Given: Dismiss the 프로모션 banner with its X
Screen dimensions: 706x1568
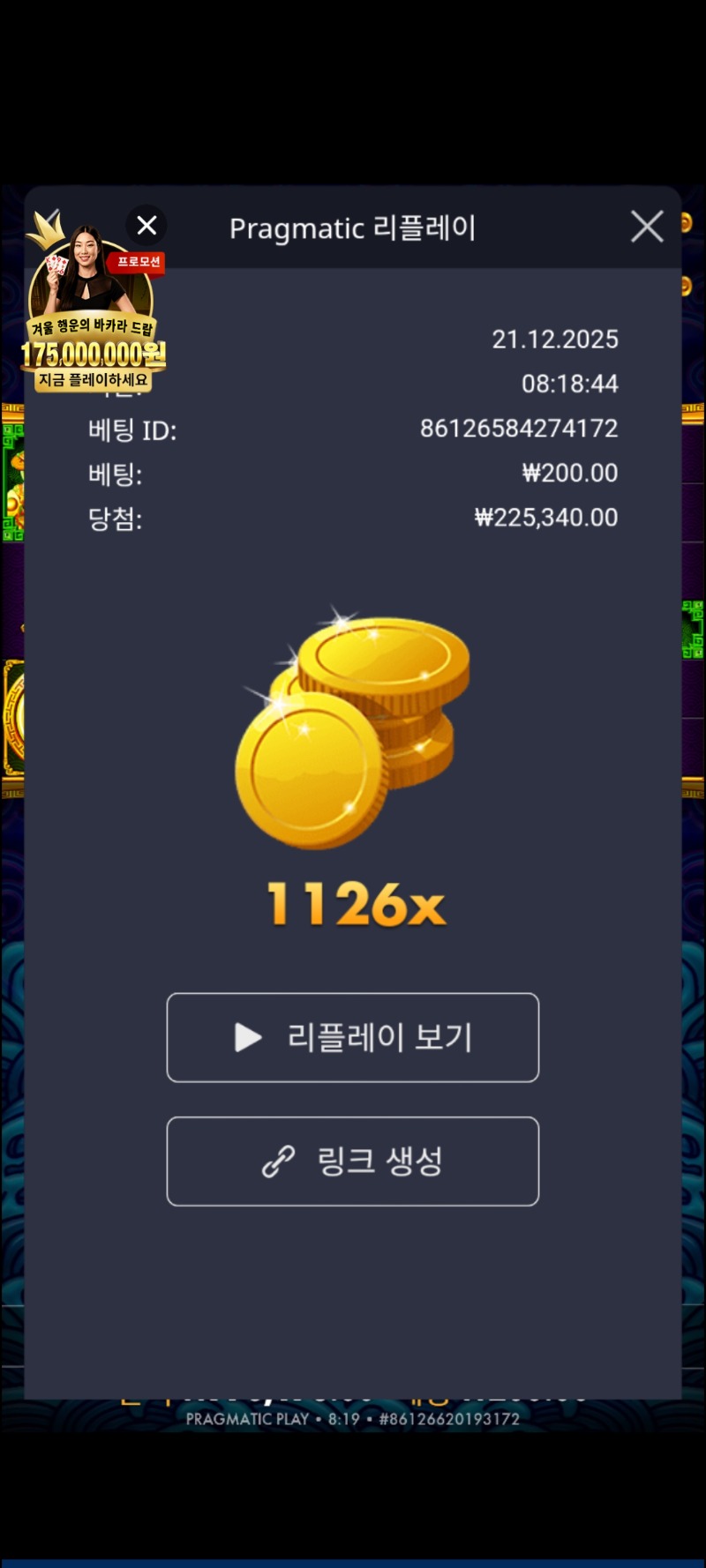Looking at the screenshot, I should pyautogui.click(x=147, y=226).
